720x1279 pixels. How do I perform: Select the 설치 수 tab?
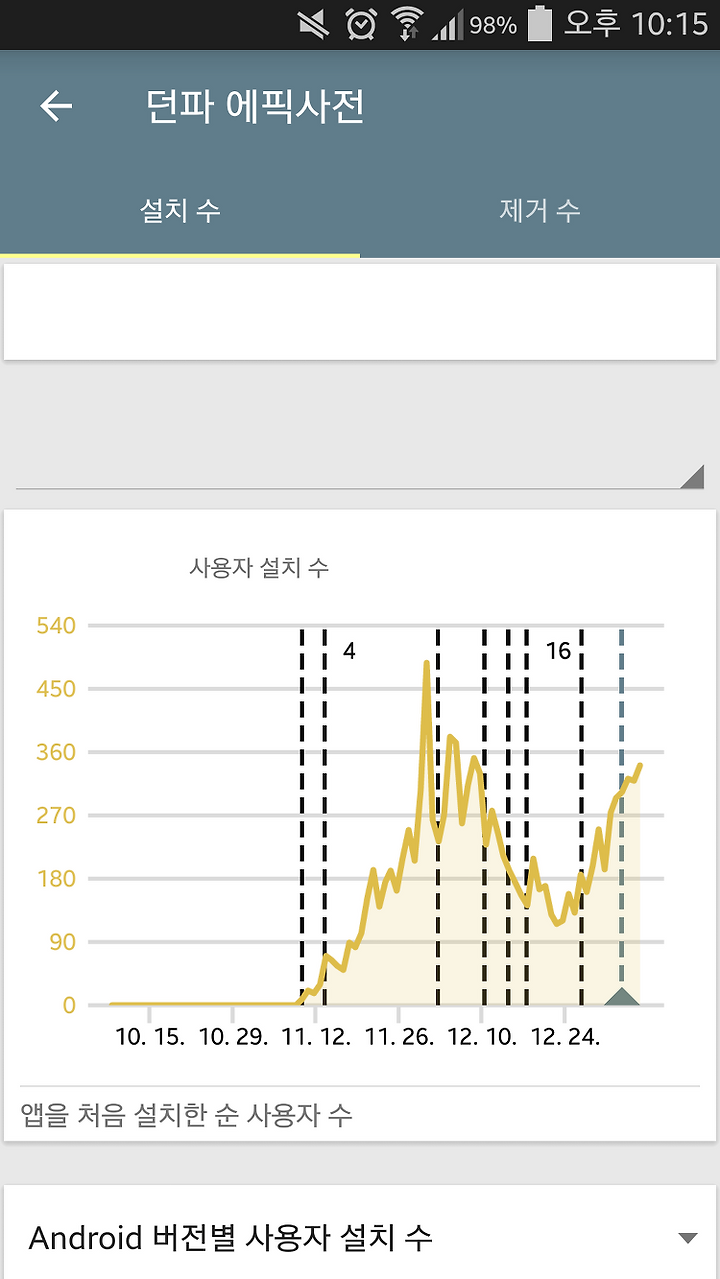180,211
